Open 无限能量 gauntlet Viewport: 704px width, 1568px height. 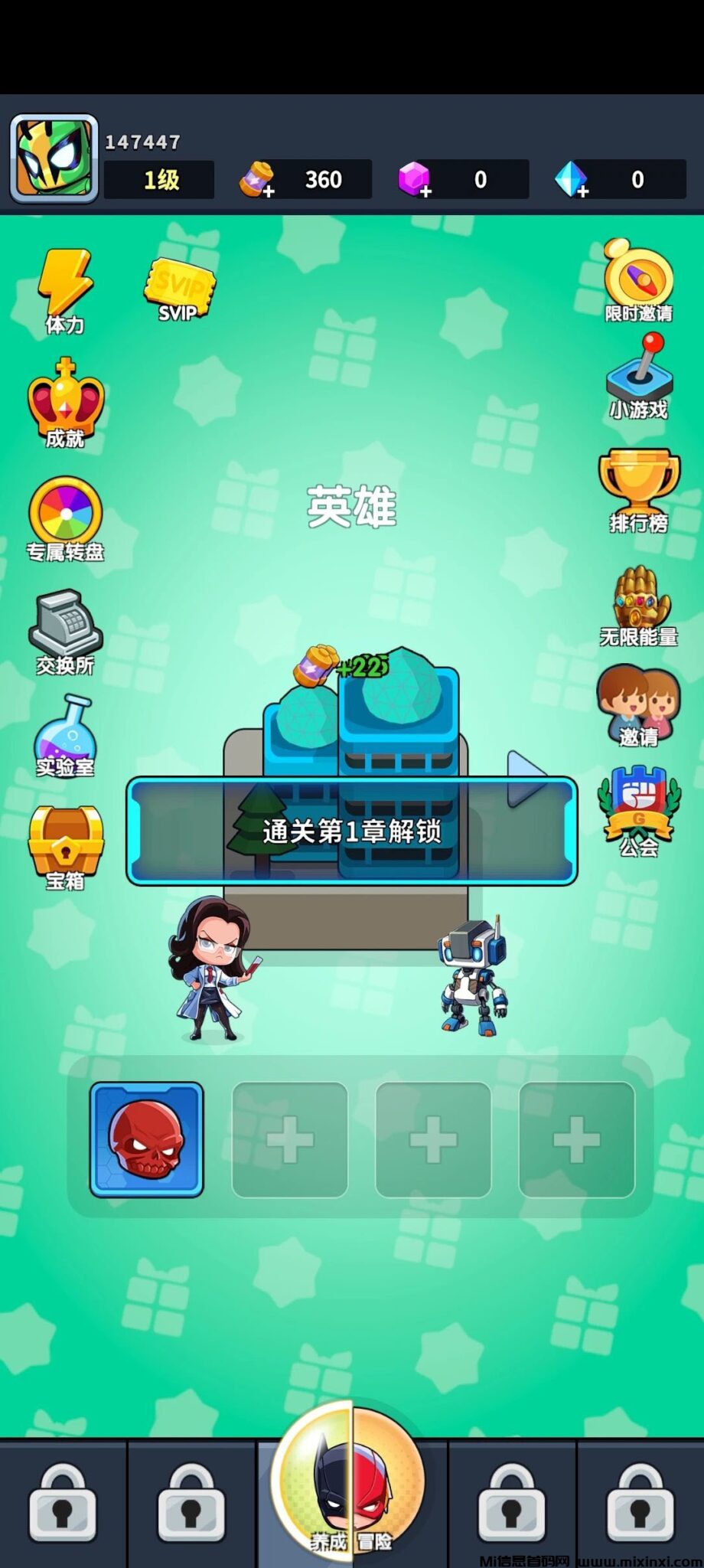pos(638,605)
